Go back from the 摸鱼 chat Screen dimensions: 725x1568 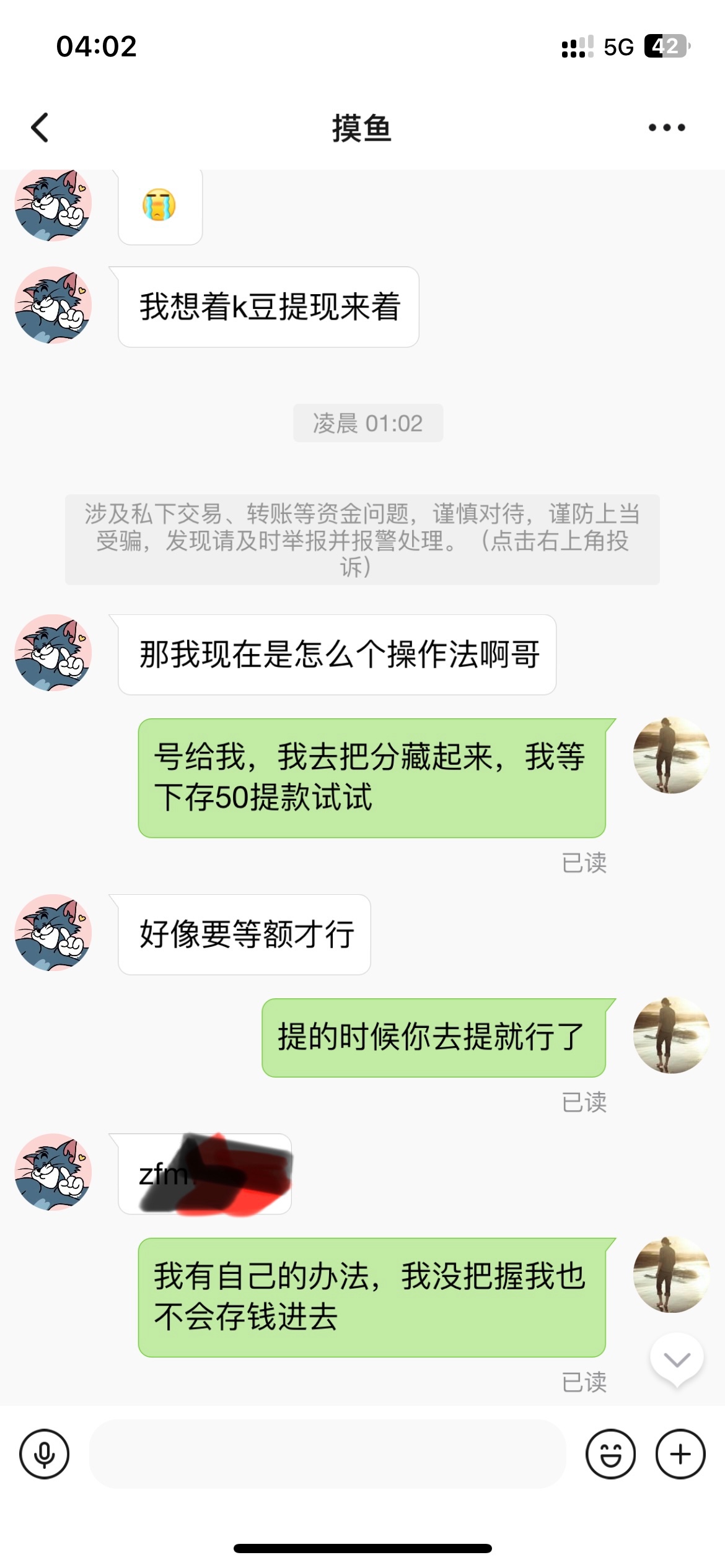point(40,128)
